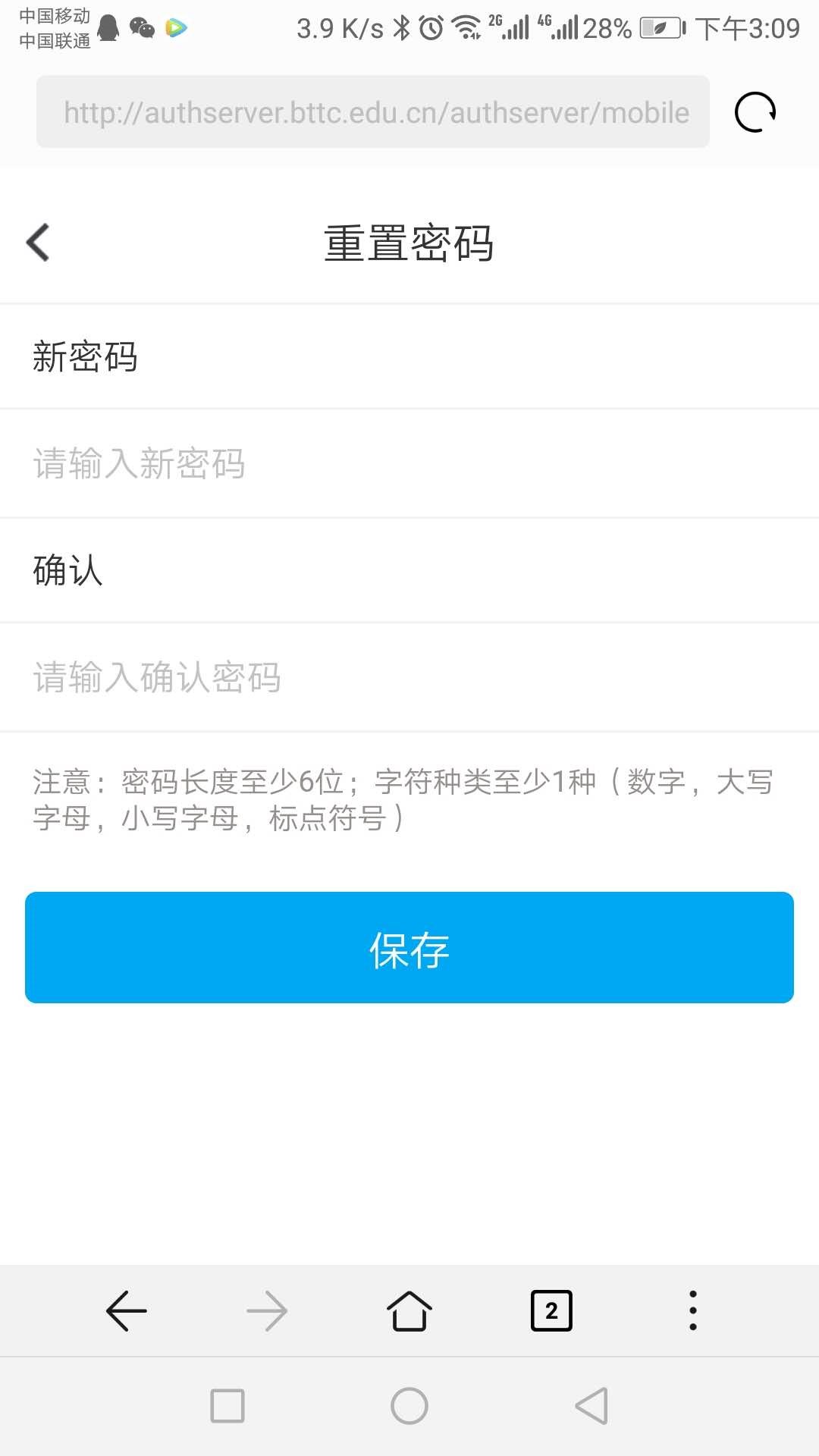Viewport: 819px width, 1456px height.
Task: Go forward using the browser toolbar right arrow
Action: point(268,1310)
